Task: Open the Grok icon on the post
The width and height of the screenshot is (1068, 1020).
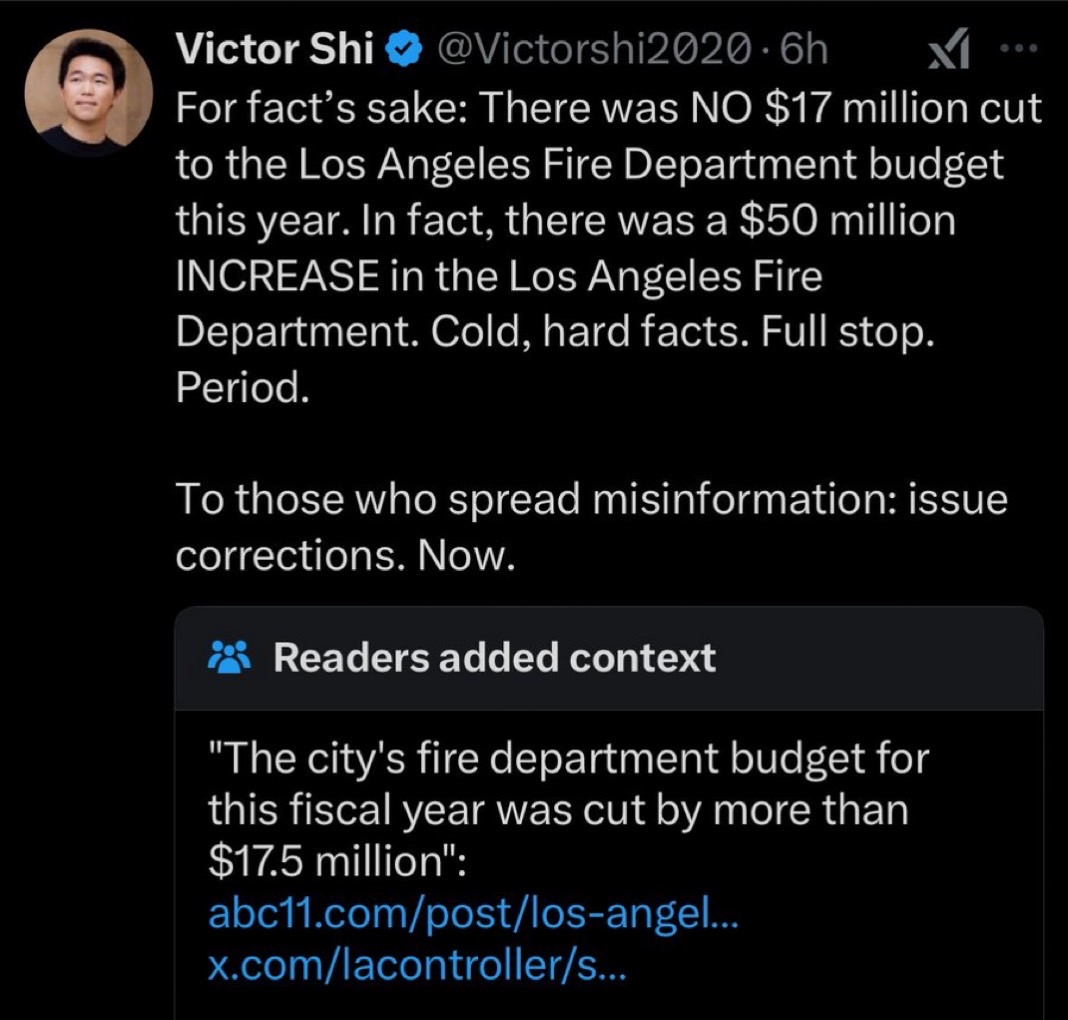Action: [x=949, y=50]
